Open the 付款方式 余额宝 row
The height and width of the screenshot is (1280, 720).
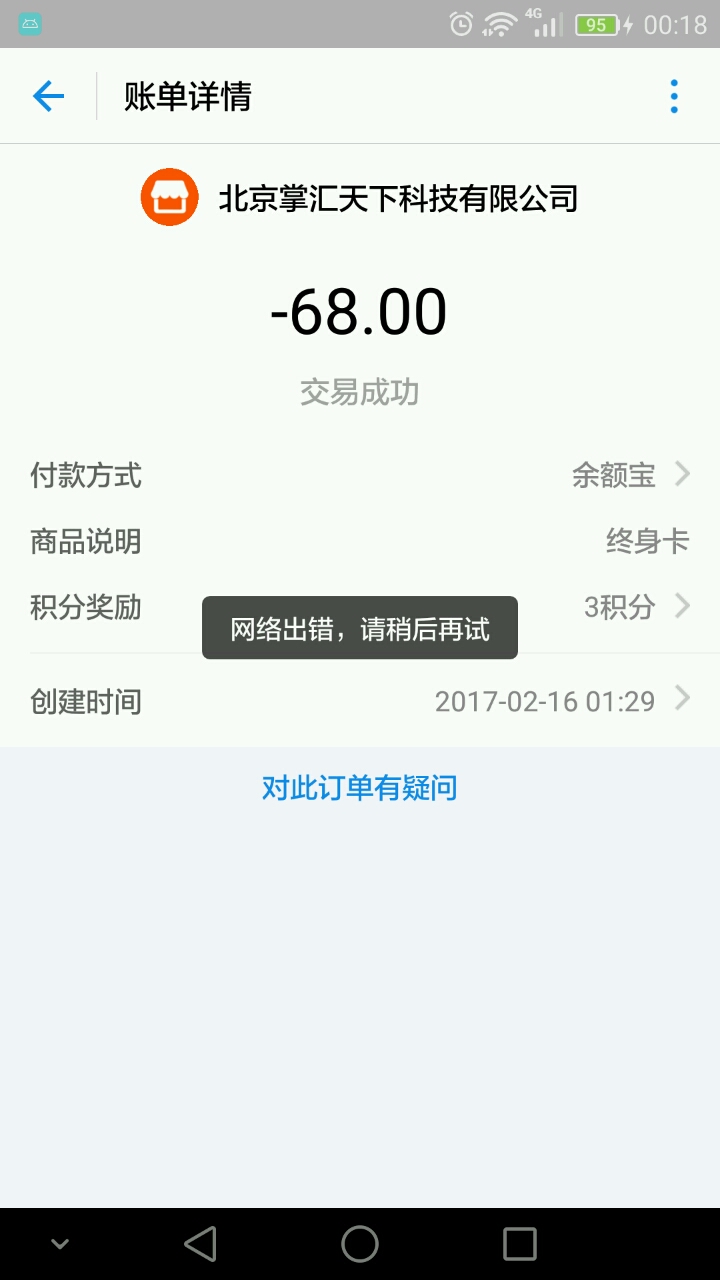pyautogui.click(x=360, y=475)
